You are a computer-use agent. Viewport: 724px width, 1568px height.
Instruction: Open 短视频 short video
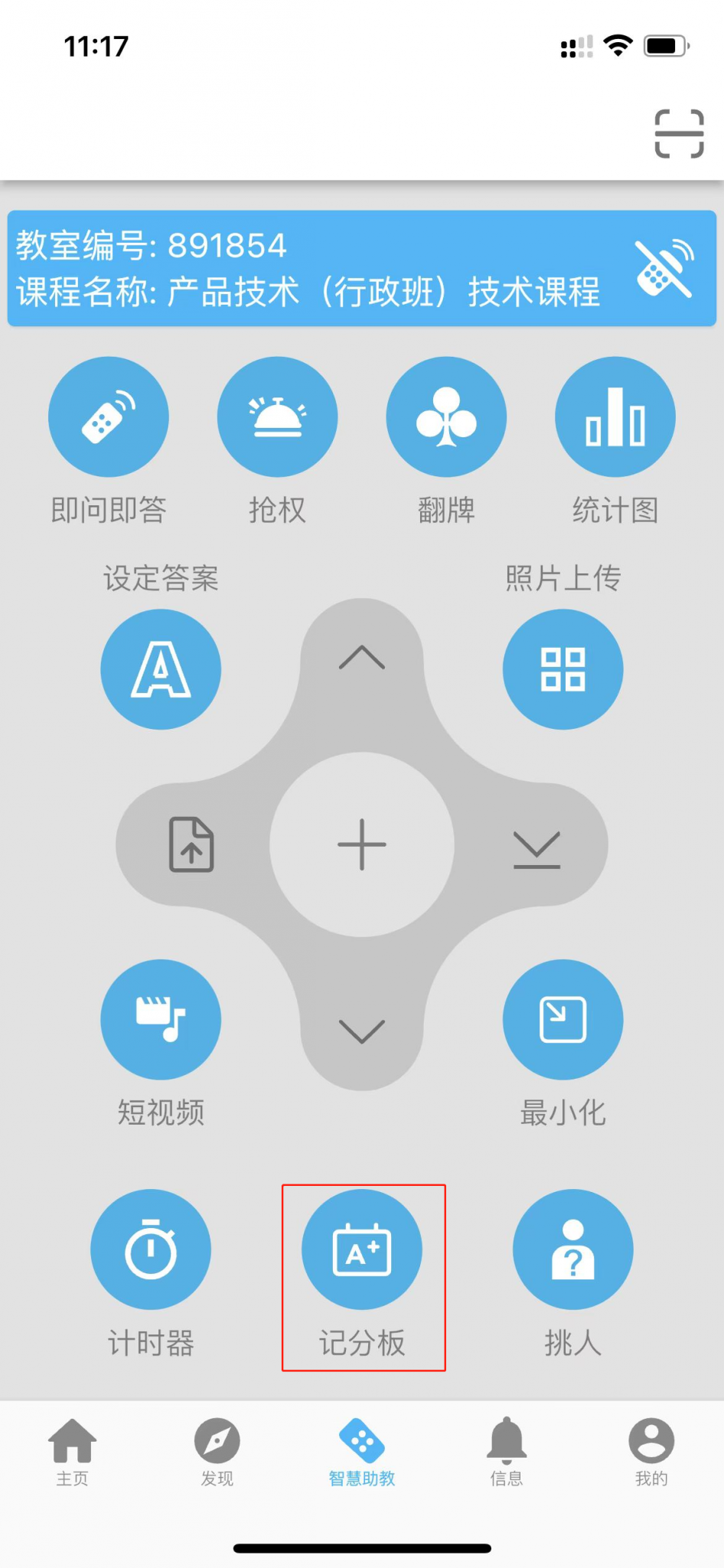coord(161,1020)
